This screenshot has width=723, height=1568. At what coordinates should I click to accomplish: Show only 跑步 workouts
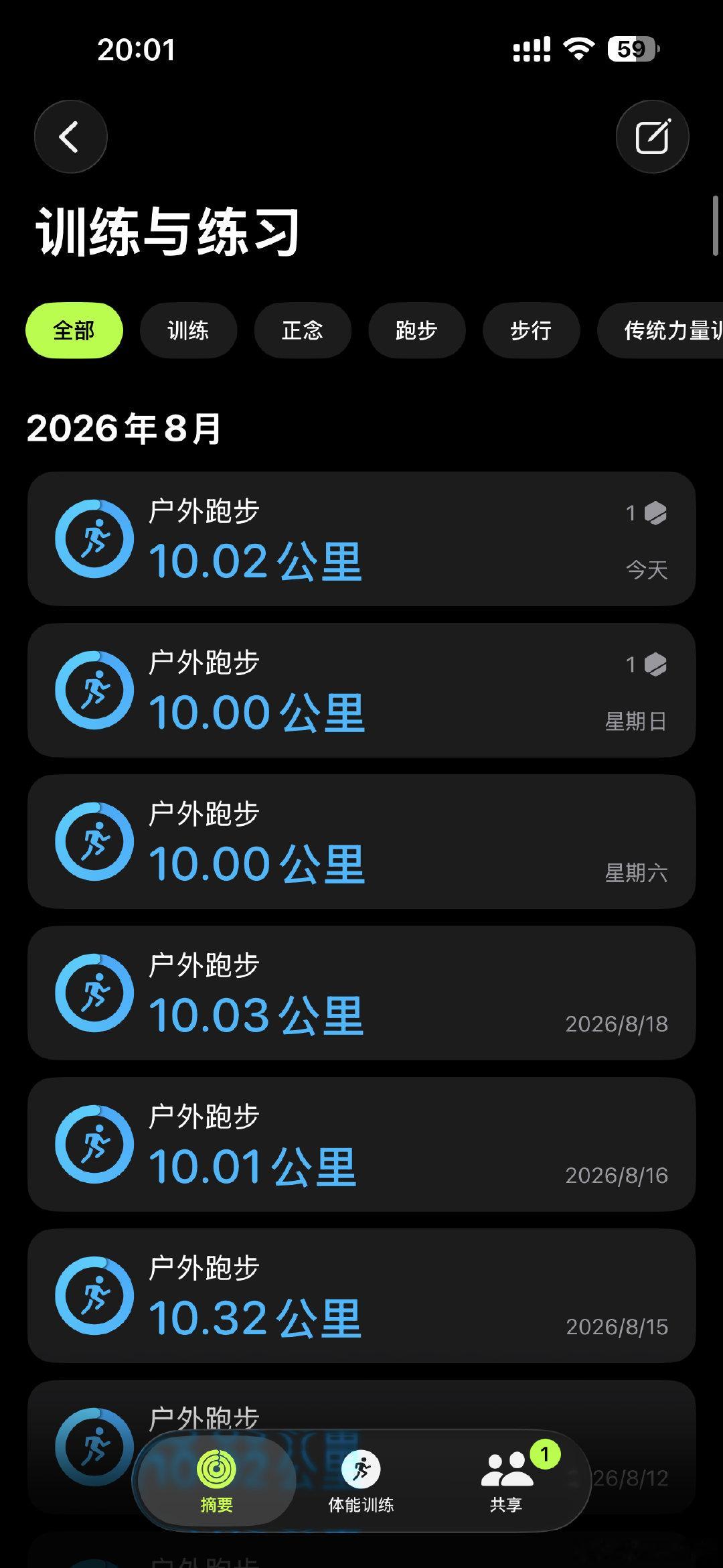pos(416,330)
